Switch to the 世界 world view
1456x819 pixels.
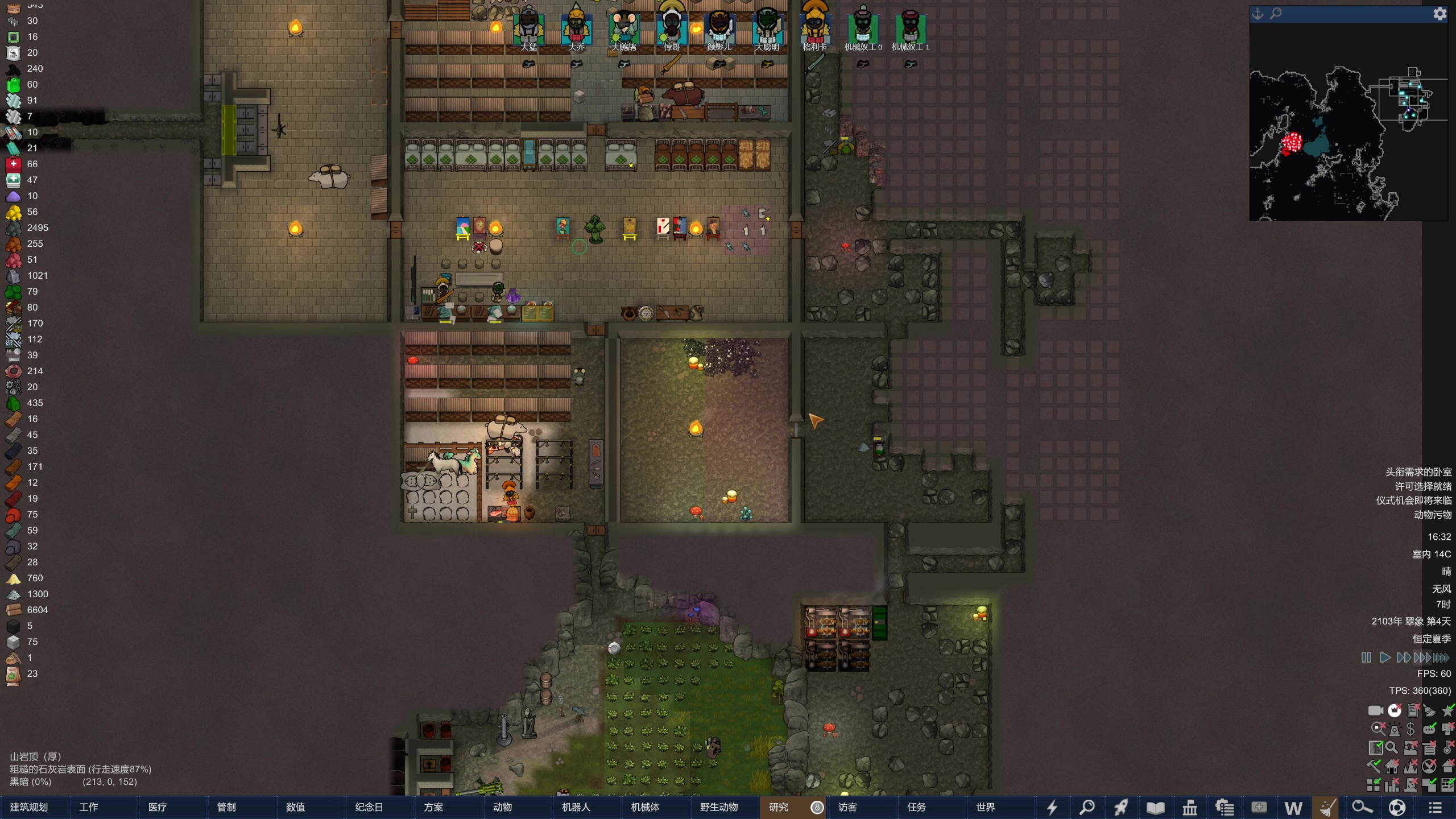pos(986,807)
